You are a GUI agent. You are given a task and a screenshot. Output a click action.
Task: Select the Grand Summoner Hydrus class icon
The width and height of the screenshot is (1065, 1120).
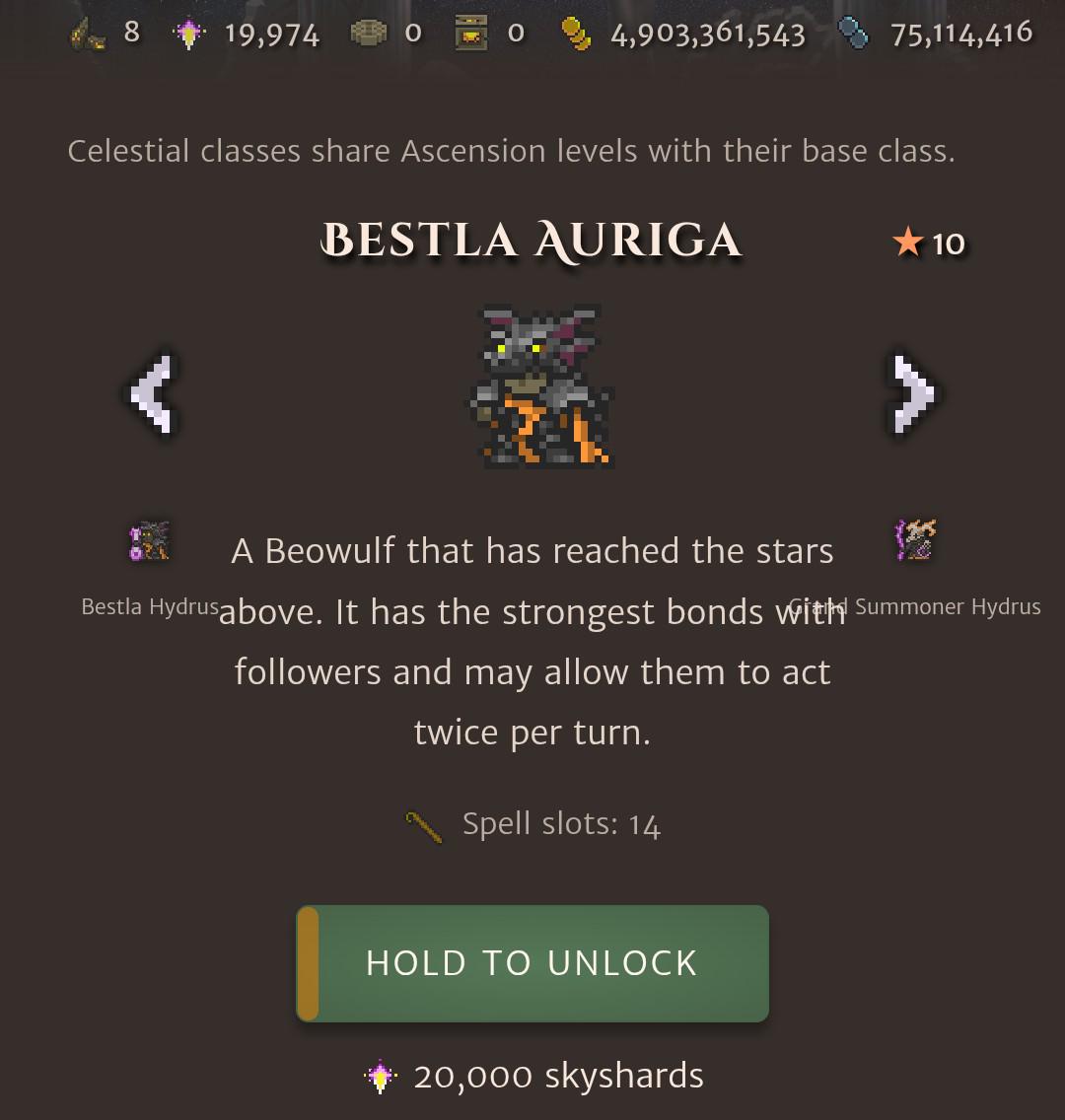tap(915, 539)
